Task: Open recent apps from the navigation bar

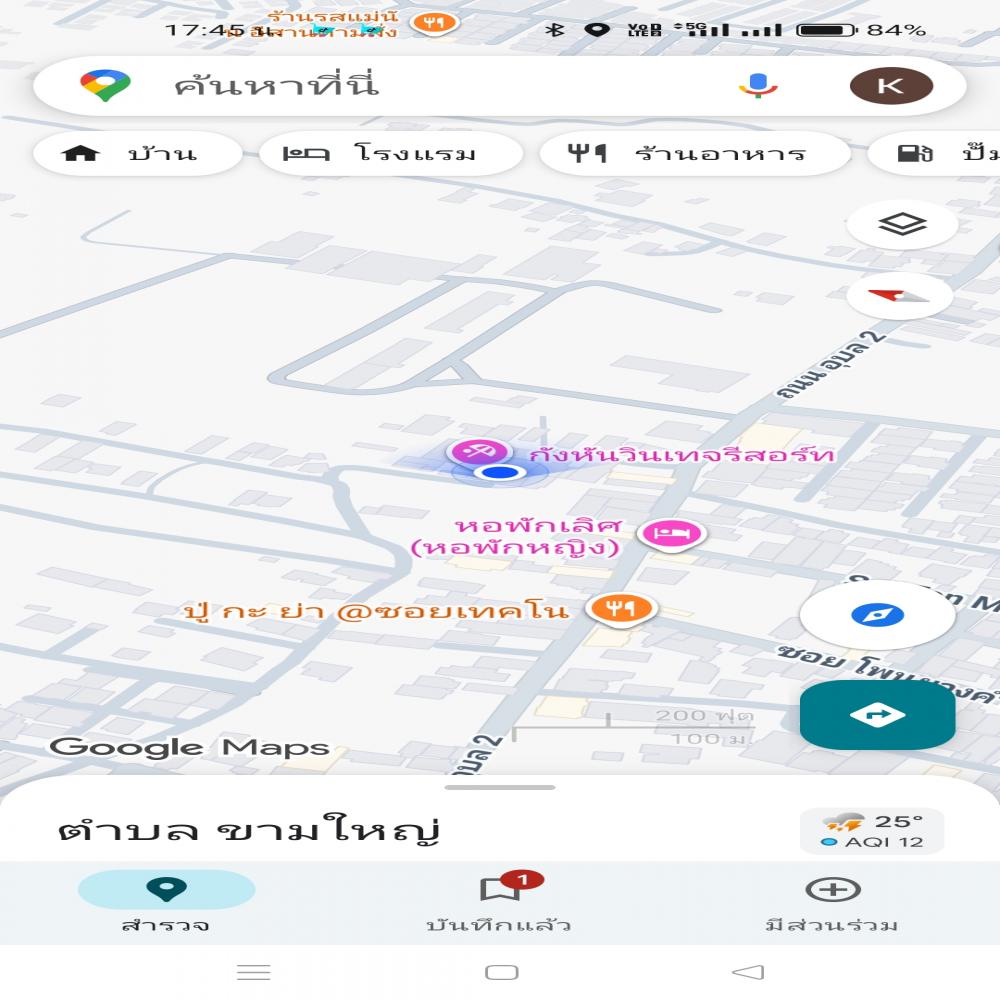Action: pos(254,972)
